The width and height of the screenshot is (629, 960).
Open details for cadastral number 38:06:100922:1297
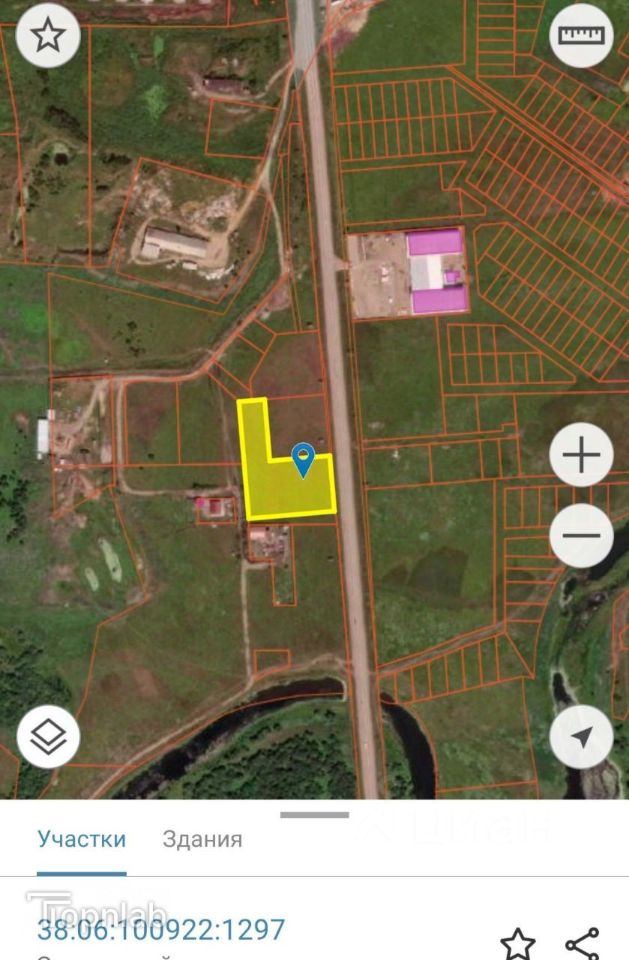[x=161, y=930]
